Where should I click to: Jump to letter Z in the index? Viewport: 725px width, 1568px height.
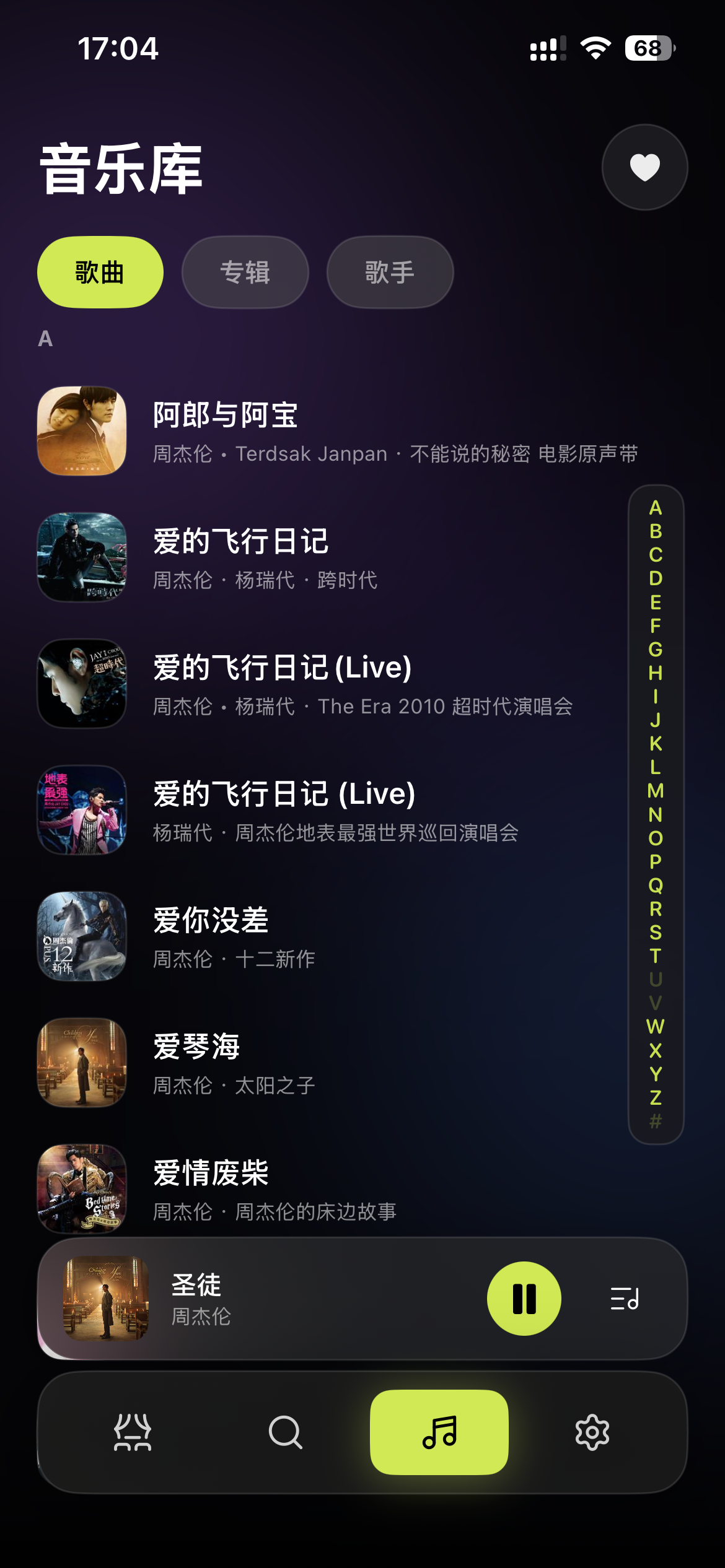click(x=656, y=1098)
